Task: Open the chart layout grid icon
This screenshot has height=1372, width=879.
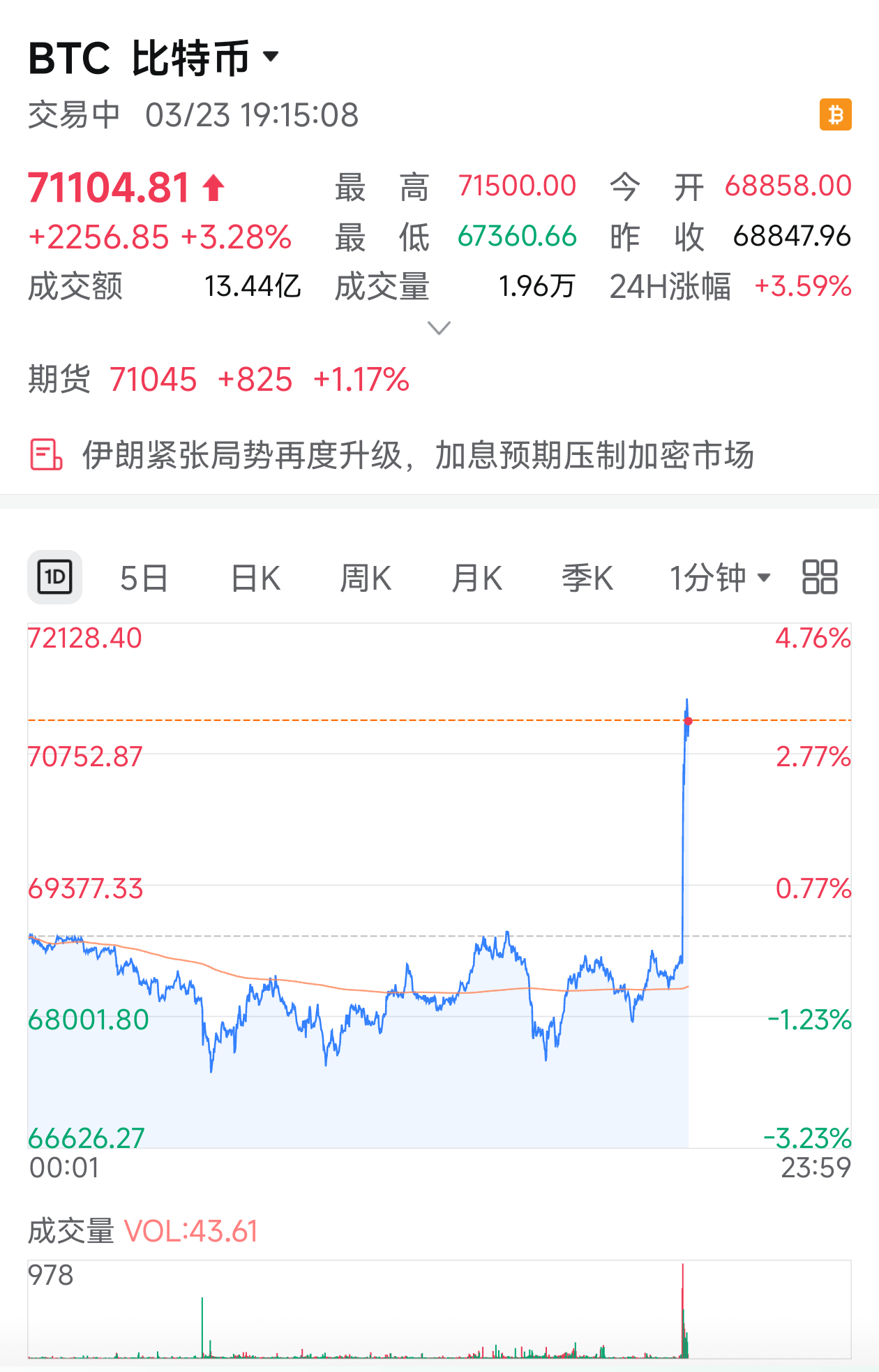Action: coord(820,577)
